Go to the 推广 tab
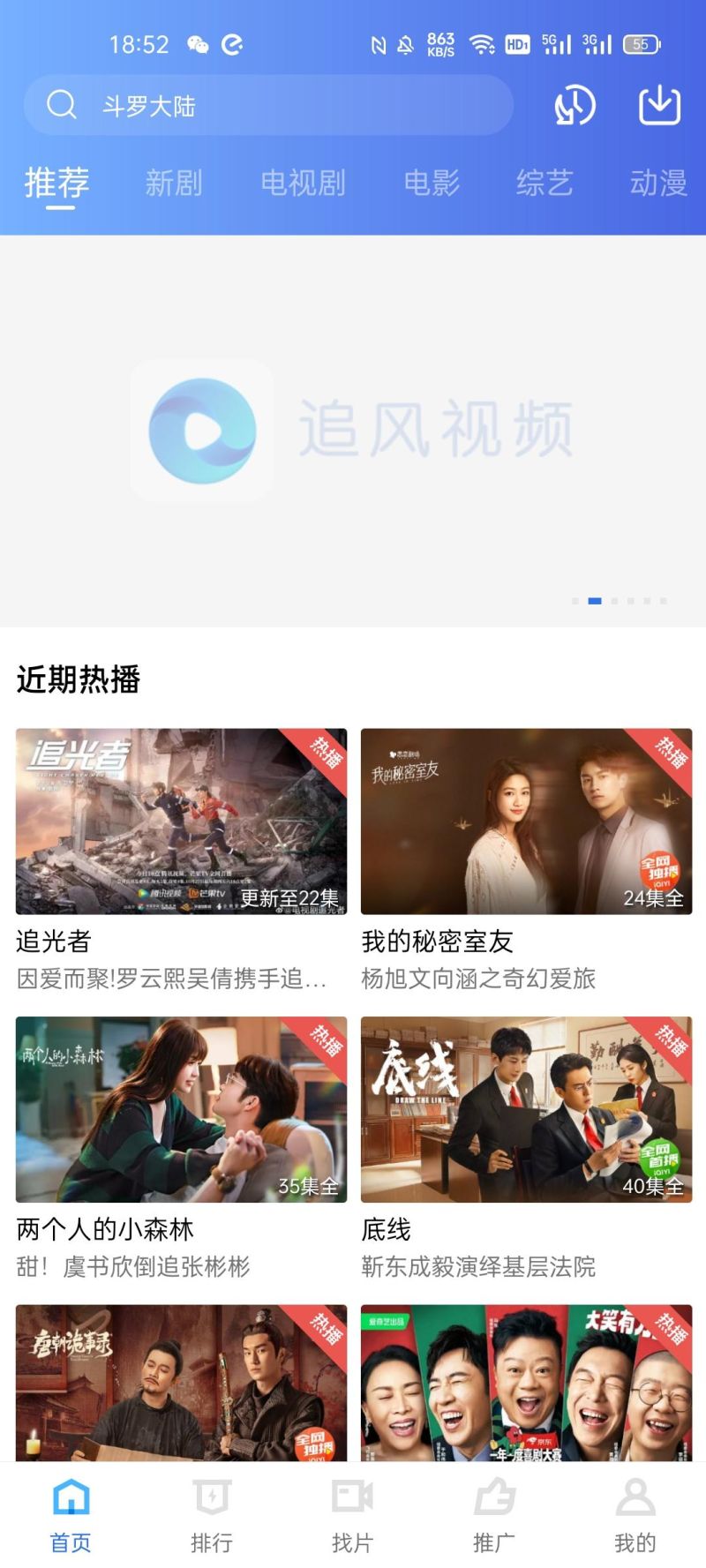This screenshot has width=706, height=1568. pos(494,1516)
